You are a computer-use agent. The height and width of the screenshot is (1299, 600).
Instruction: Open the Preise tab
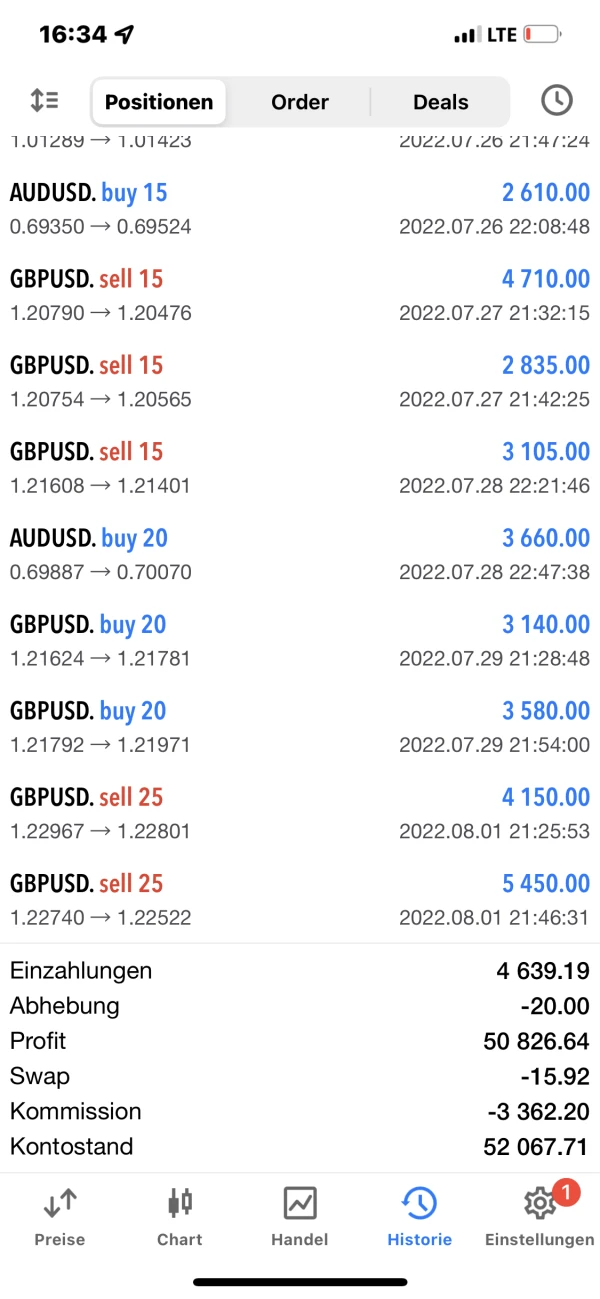60,1216
